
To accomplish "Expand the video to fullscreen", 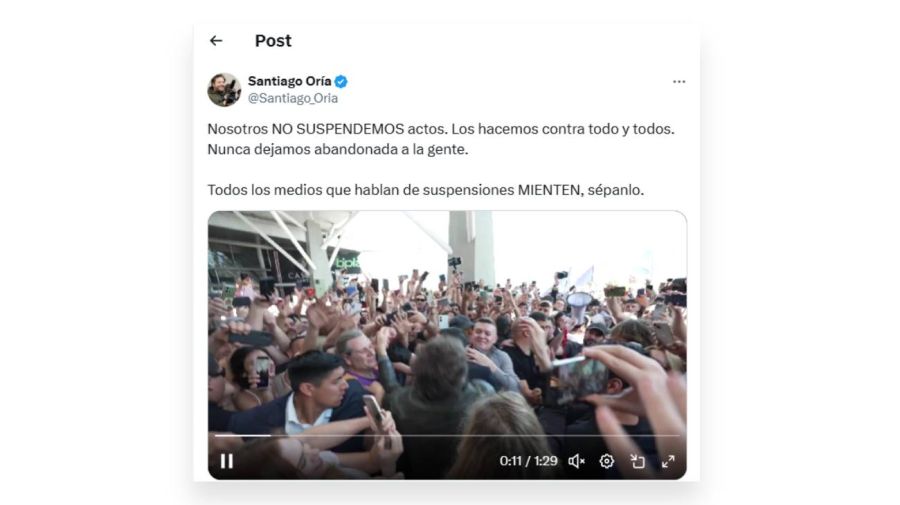I will click(x=667, y=461).
